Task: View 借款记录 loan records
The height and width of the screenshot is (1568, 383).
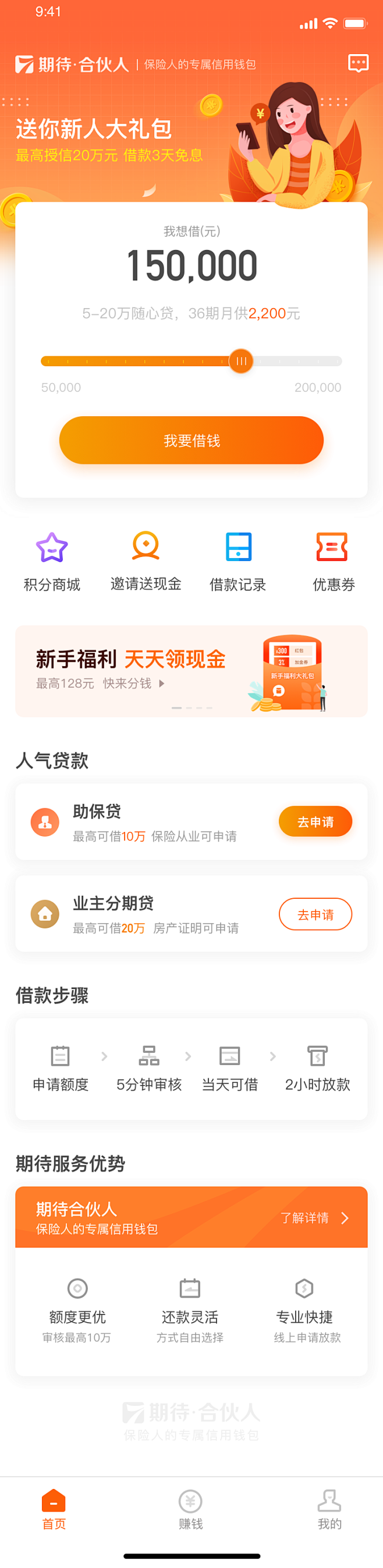Action: click(x=238, y=560)
